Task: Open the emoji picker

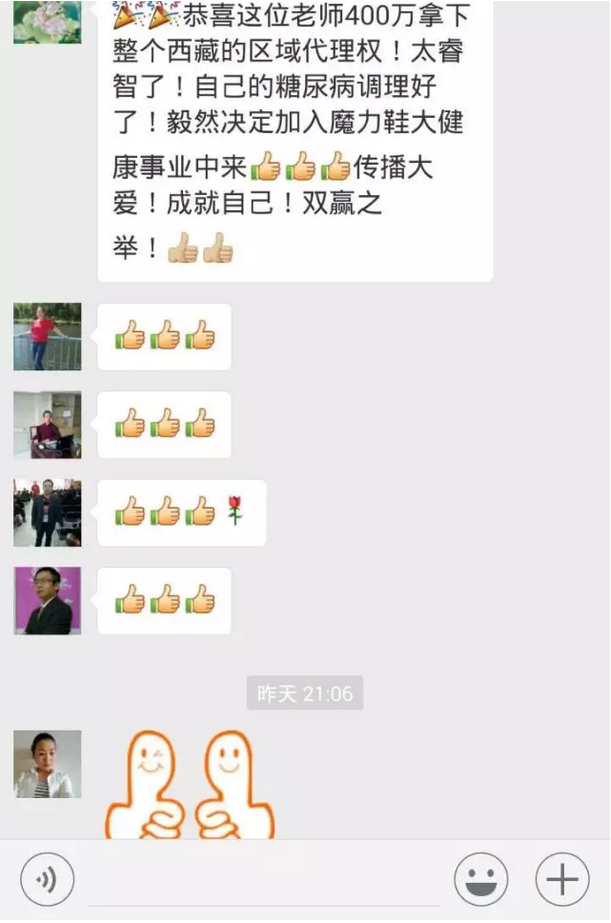Action: click(481, 880)
